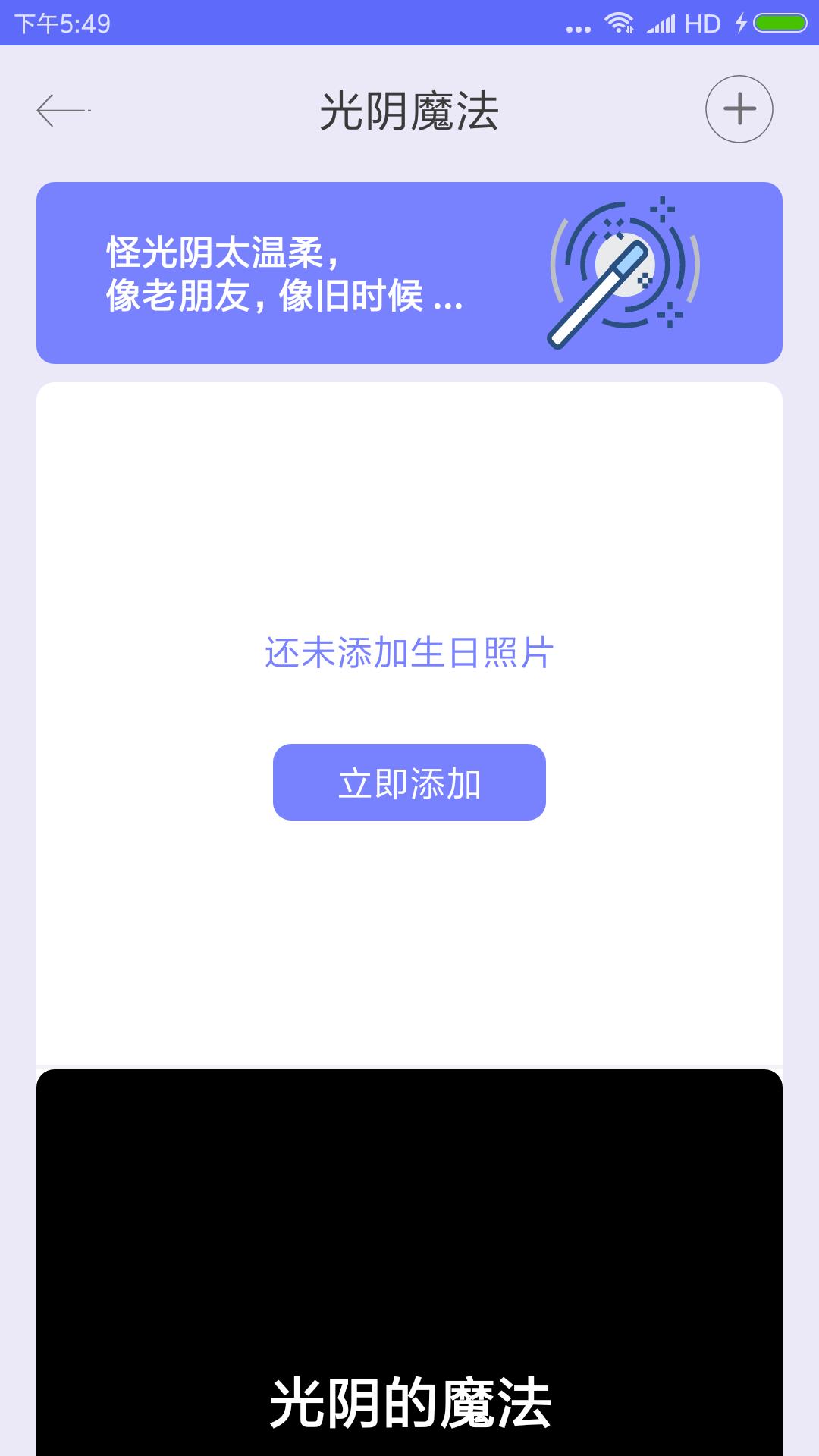
Task: Tap above 立即添加 on the photo placeholder
Action: pos(409,713)
